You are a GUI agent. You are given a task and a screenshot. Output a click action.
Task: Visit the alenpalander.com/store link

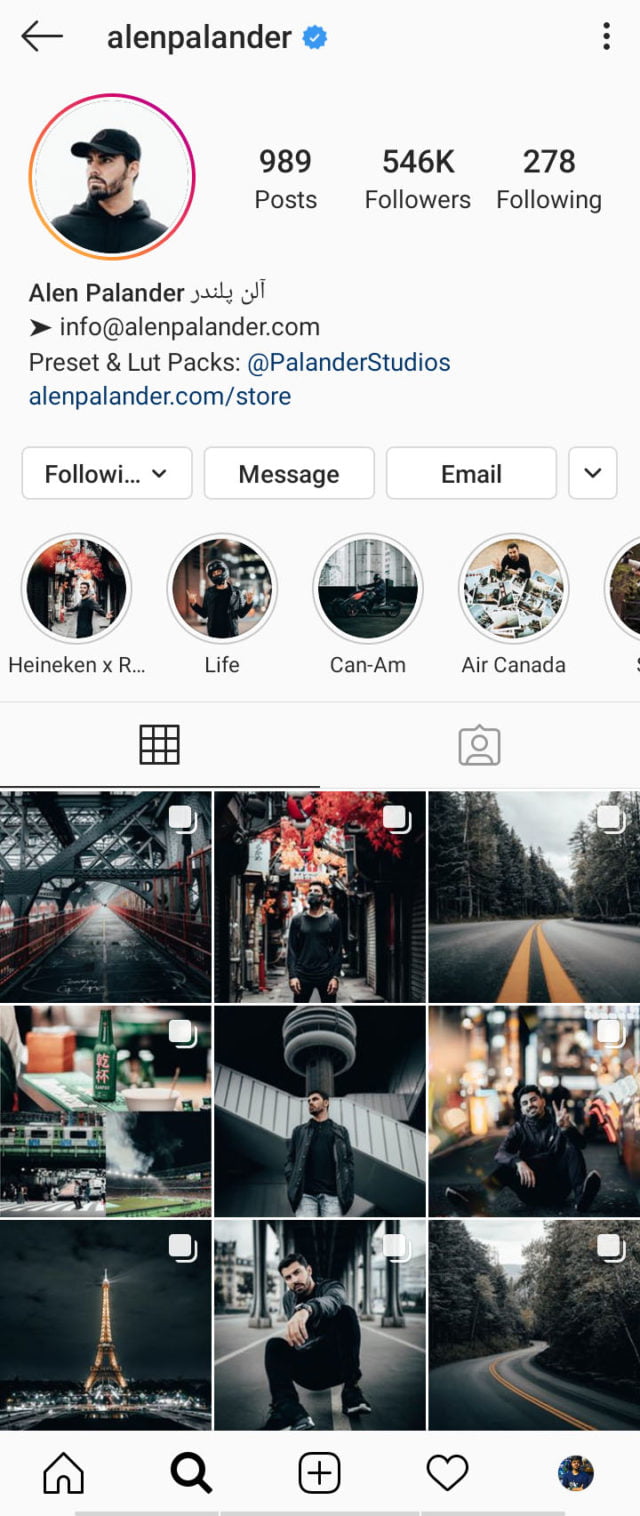[x=160, y=396]
